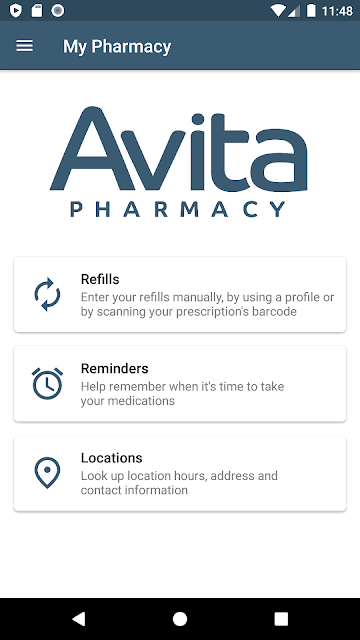The width and height of the screenshot is (360, 640).
Task: Open the hamburger drawer menu
Action: click(24, 46)
